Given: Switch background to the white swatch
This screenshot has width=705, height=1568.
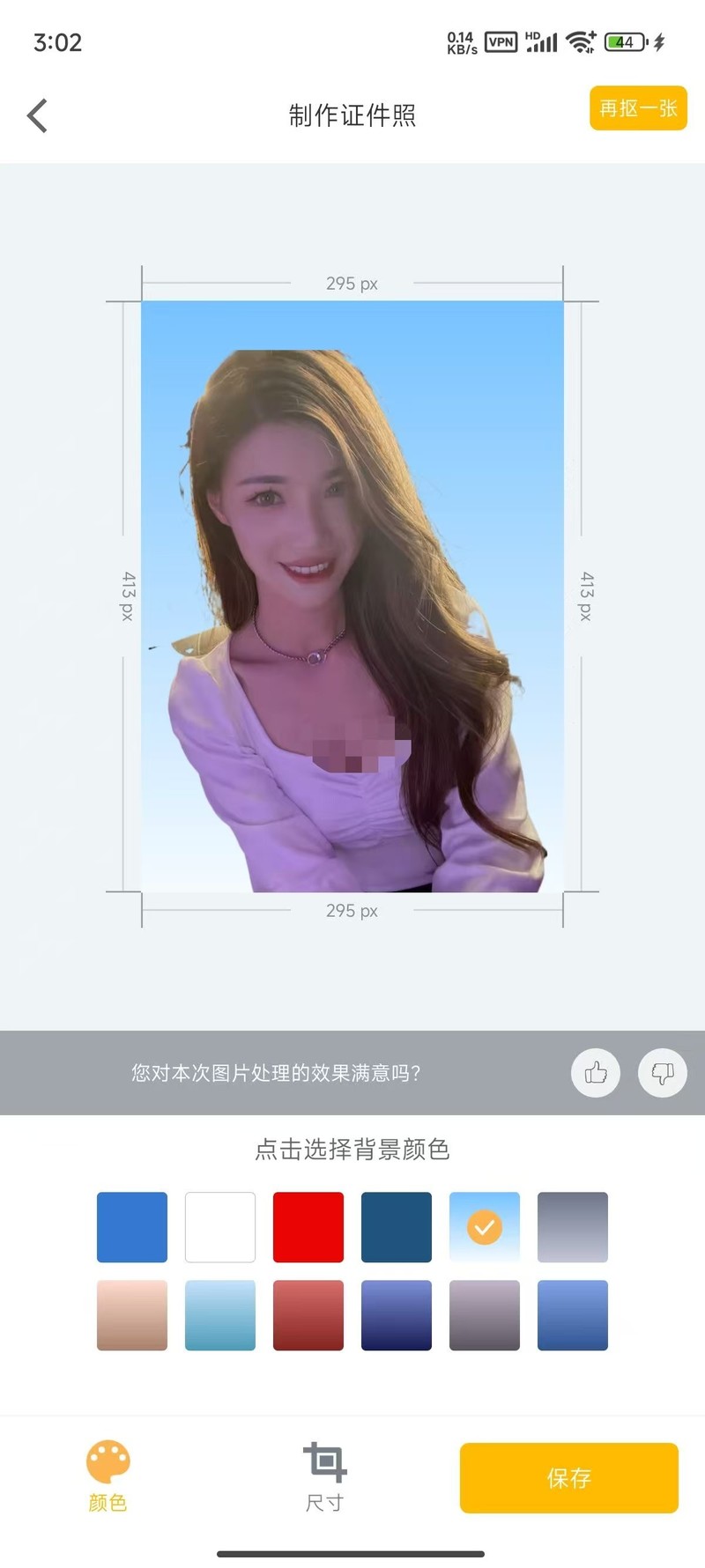Looking at the screenshot, I should tap(219, 1226).
